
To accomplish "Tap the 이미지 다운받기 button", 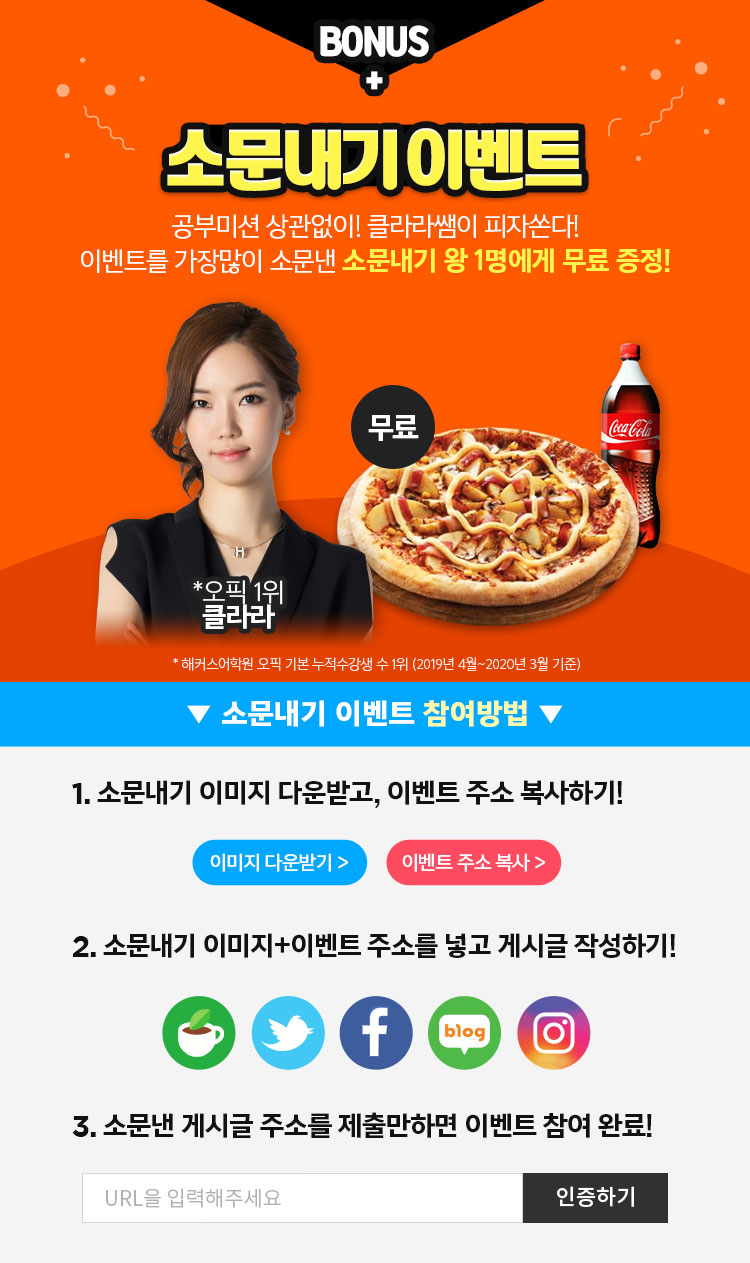I will click(279, 862).
